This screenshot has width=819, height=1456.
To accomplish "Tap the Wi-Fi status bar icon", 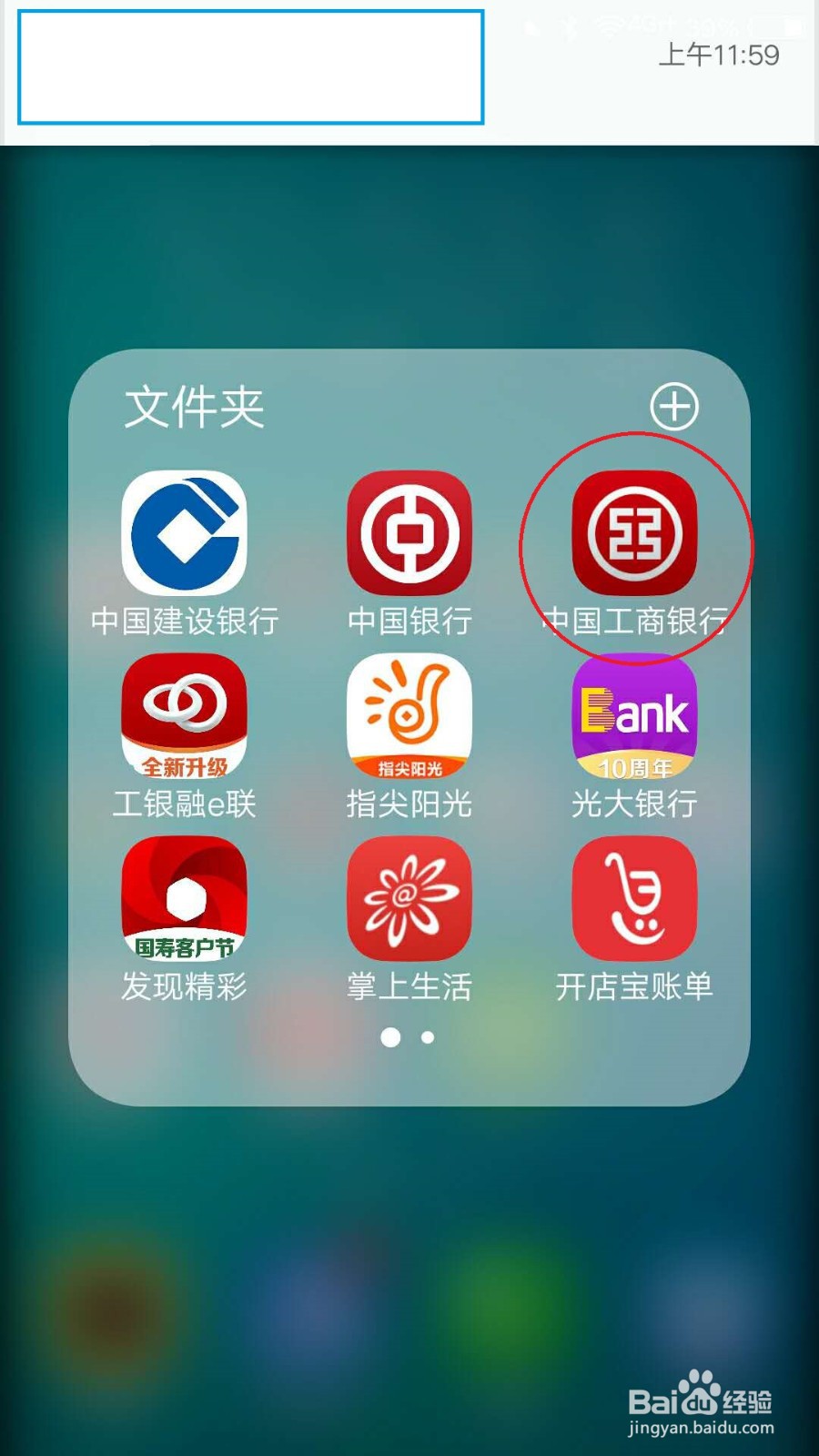I will coord(610,25).
